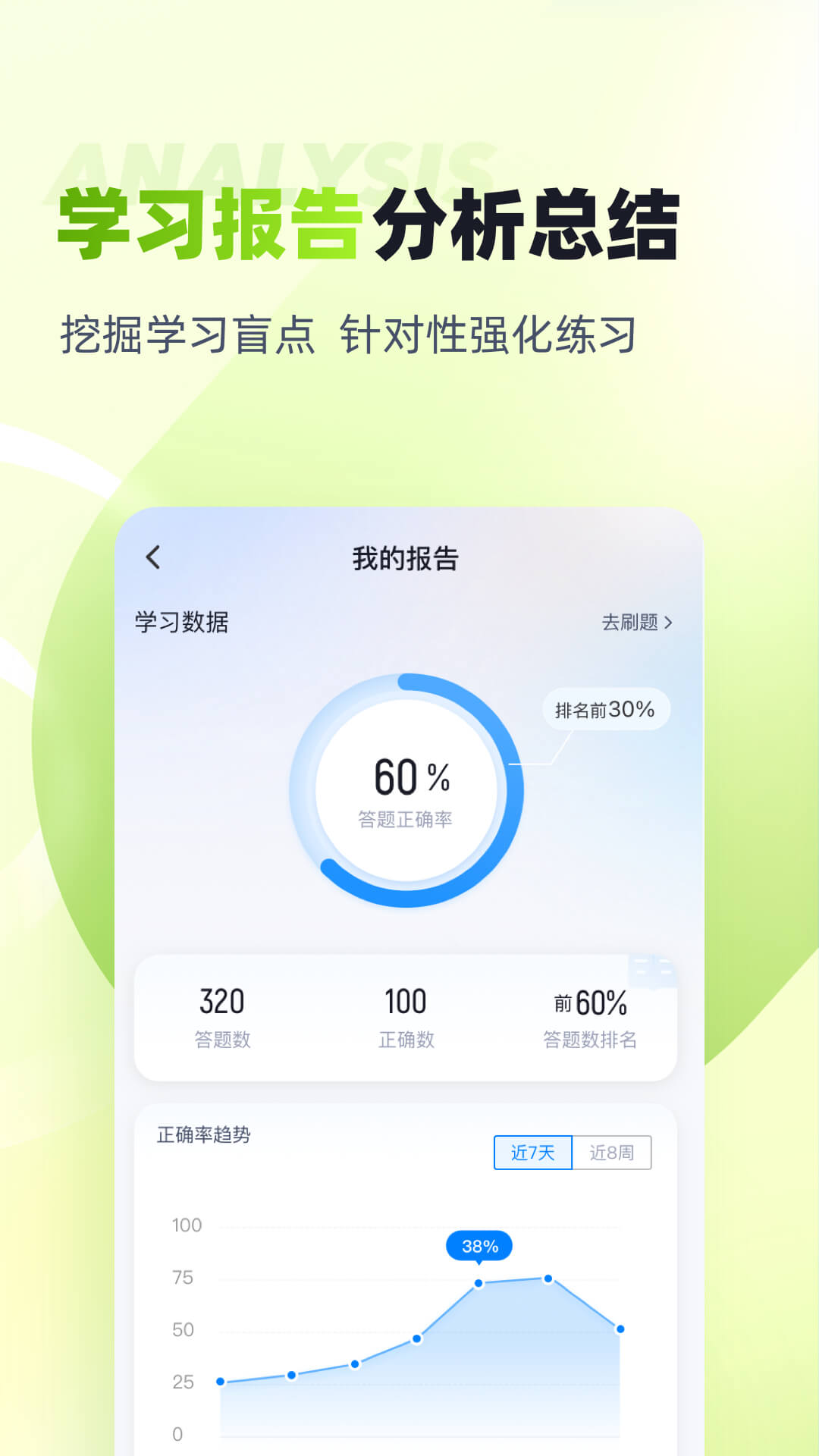This screenshot has height=1456, width=819.
Task: Tap the 320 答题数 counter
Action: (x=221, y=1016)
